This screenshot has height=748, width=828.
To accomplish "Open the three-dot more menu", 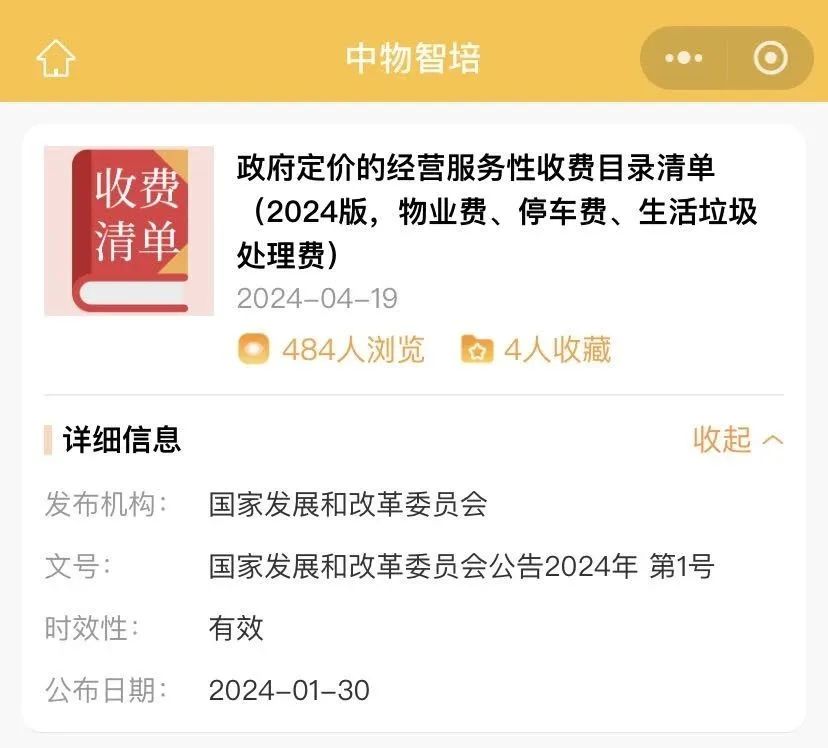I will tap(684, 59).
